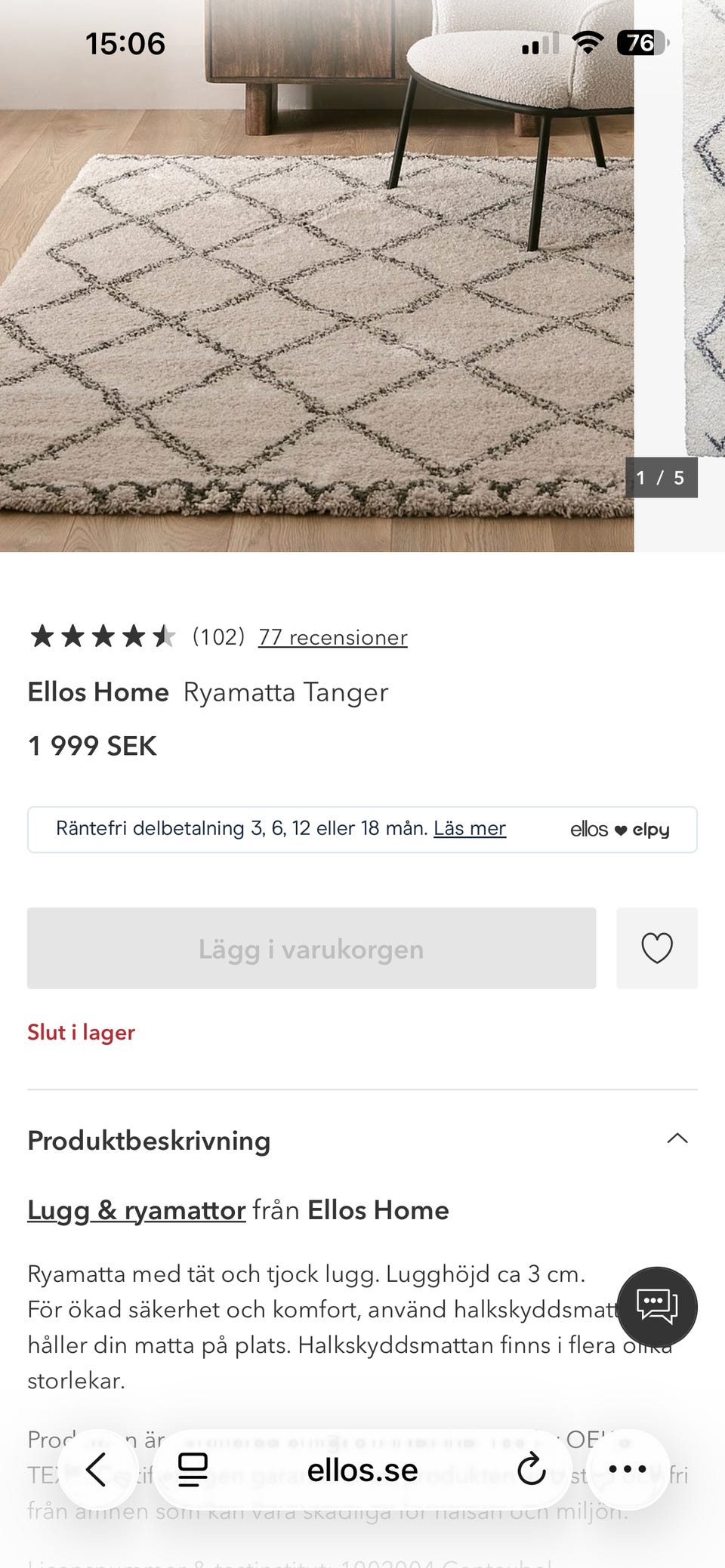Tap the main rug product photo
Viewport: 725px width, 1568px height.
(317, 302)
